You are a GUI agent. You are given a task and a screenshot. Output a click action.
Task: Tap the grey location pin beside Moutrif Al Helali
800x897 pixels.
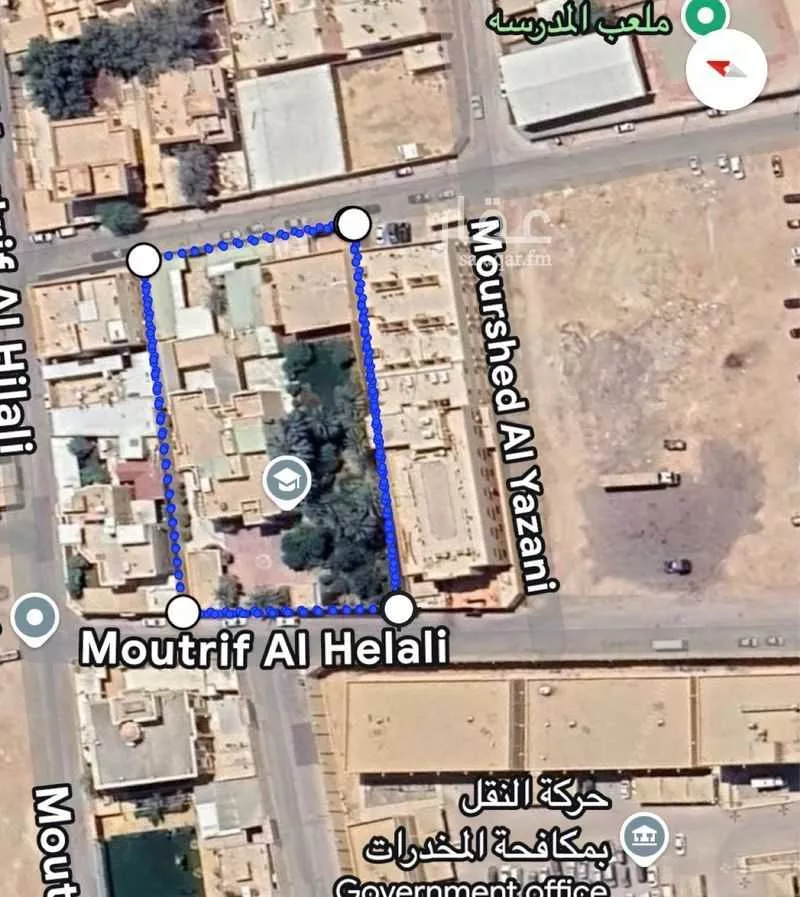pos(35,618)
